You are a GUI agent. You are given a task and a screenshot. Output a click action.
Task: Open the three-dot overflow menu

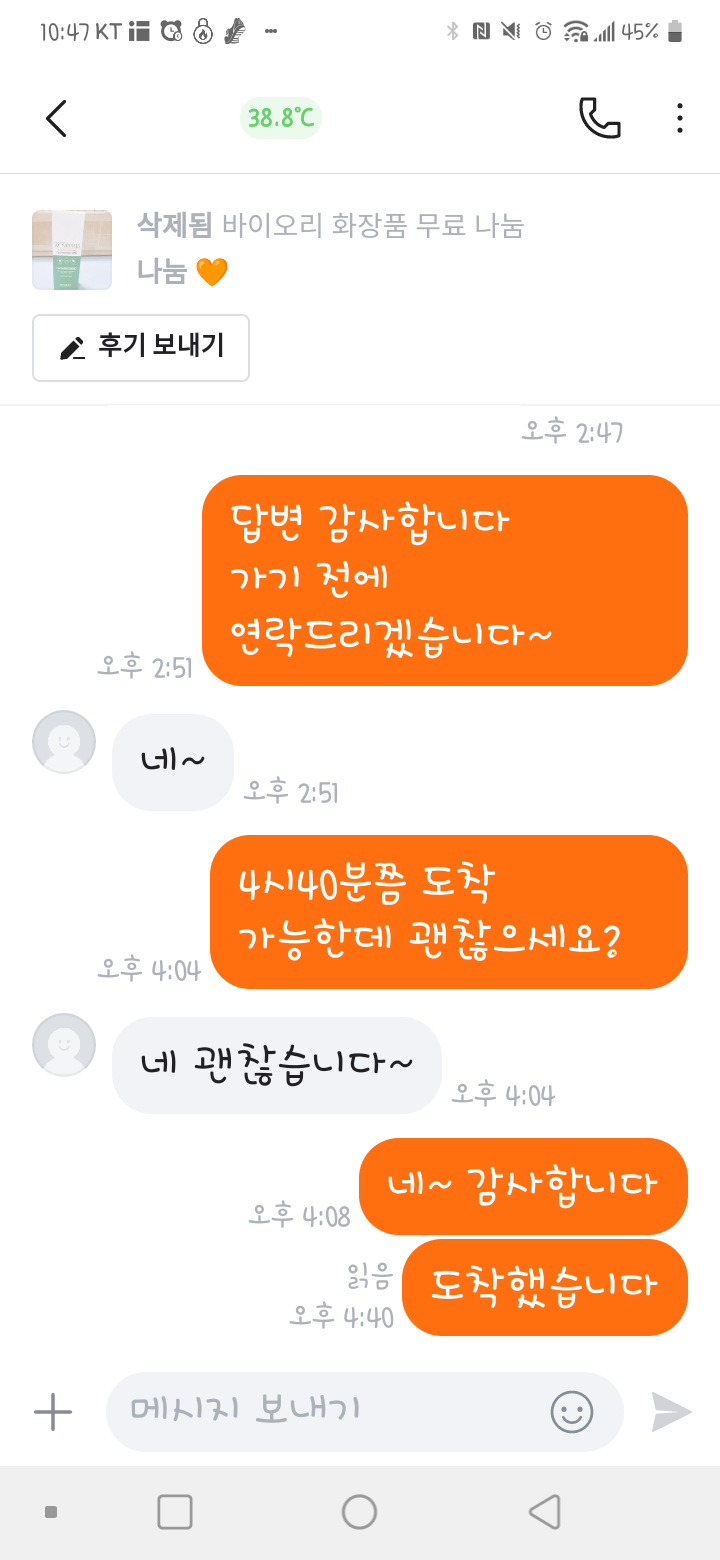point(680,118)
